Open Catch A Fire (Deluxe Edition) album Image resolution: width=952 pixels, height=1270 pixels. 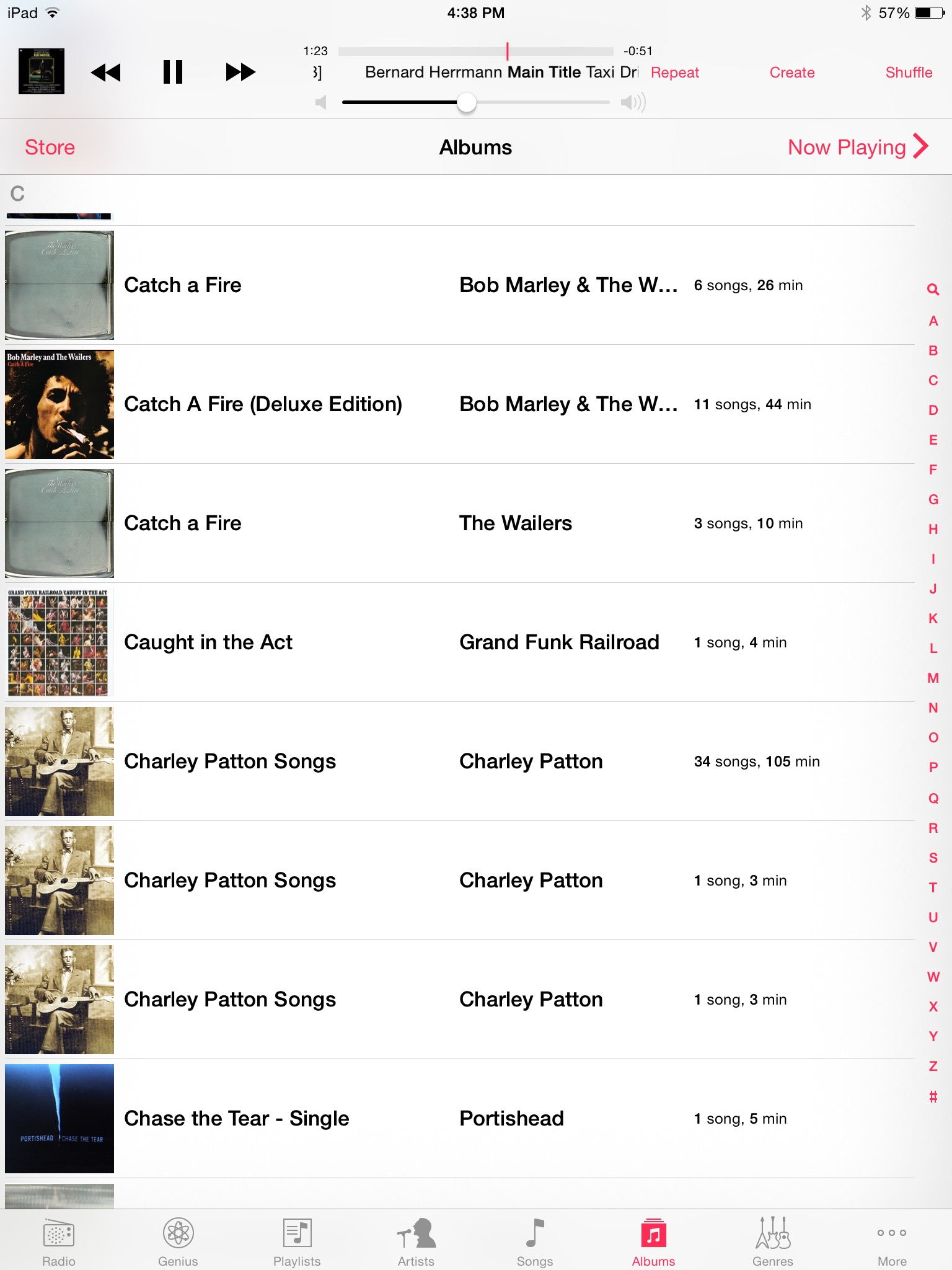coord(263,404)
